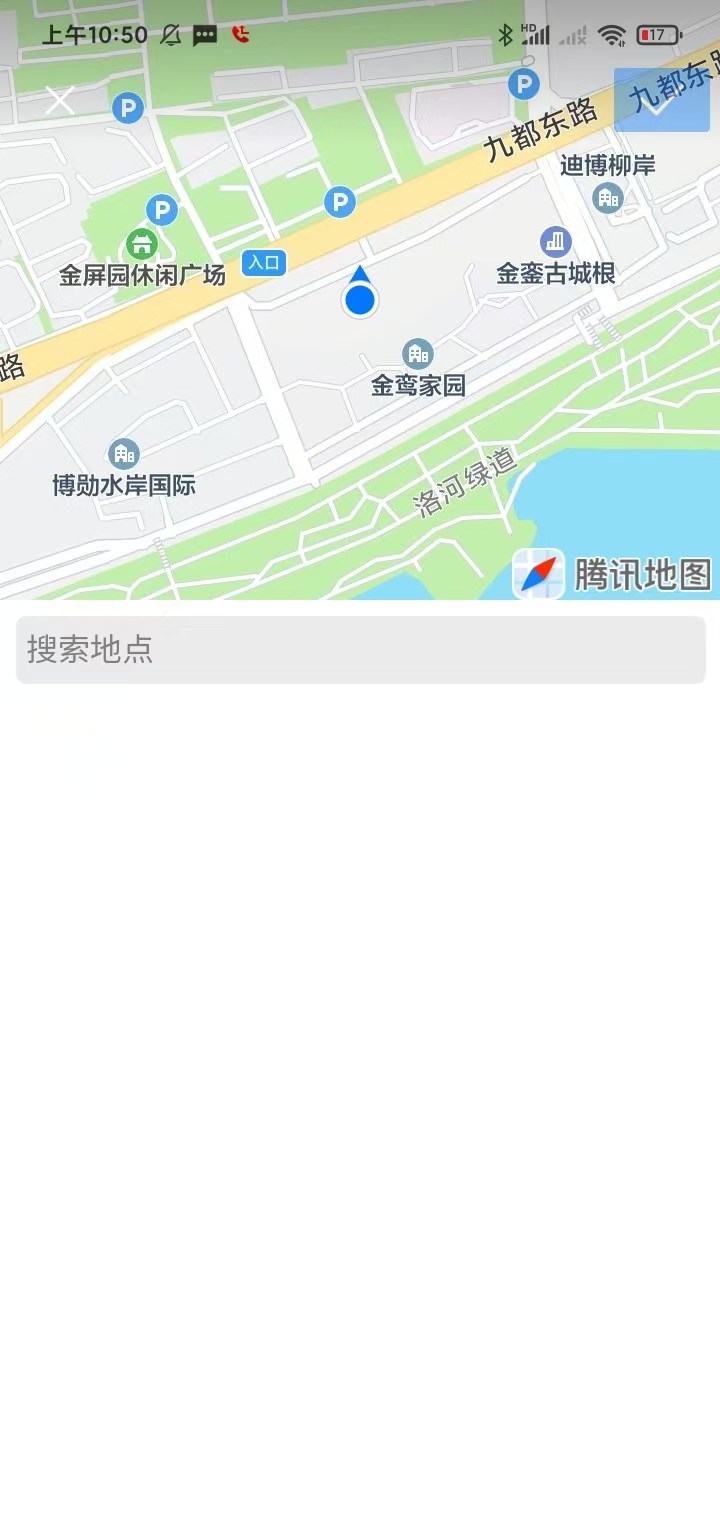Image resolution: width=720 pixels, height=1520 pixels.
Task: Close the location picker with the X
Action: (60, 101)
